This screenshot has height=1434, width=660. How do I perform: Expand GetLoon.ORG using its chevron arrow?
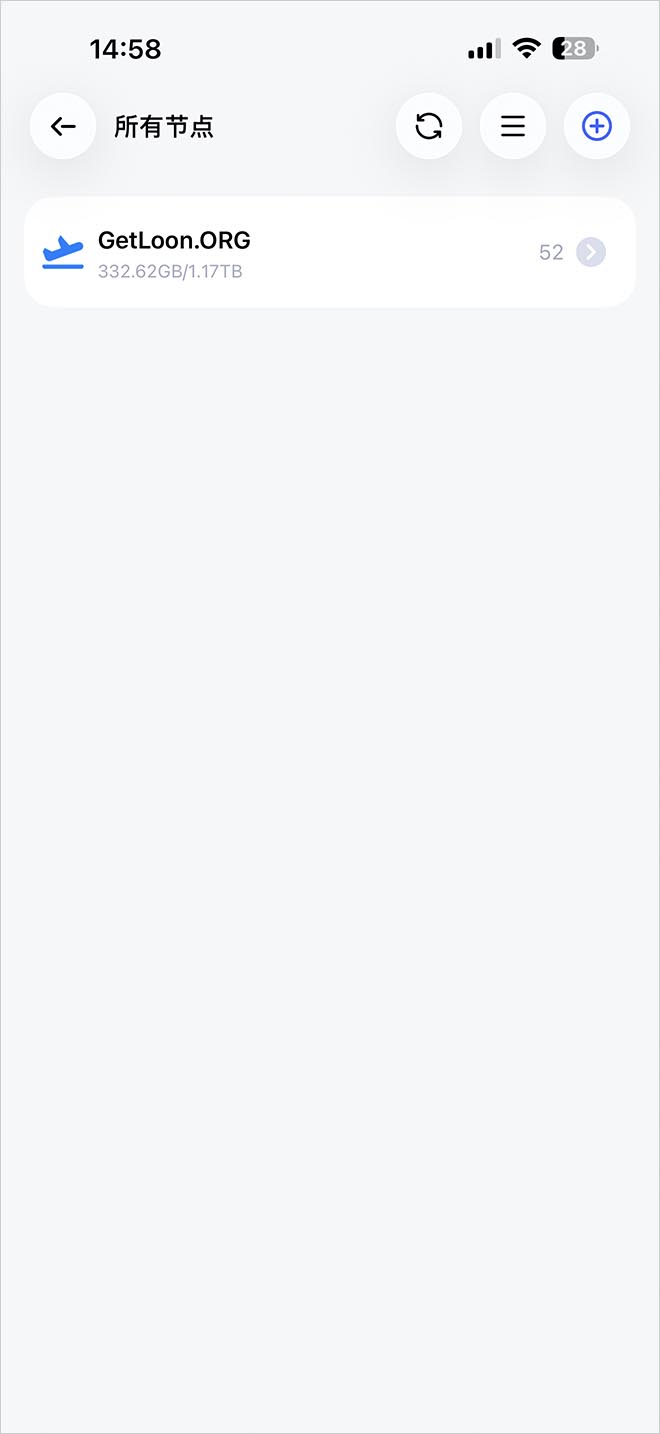[x=591, y=252]
